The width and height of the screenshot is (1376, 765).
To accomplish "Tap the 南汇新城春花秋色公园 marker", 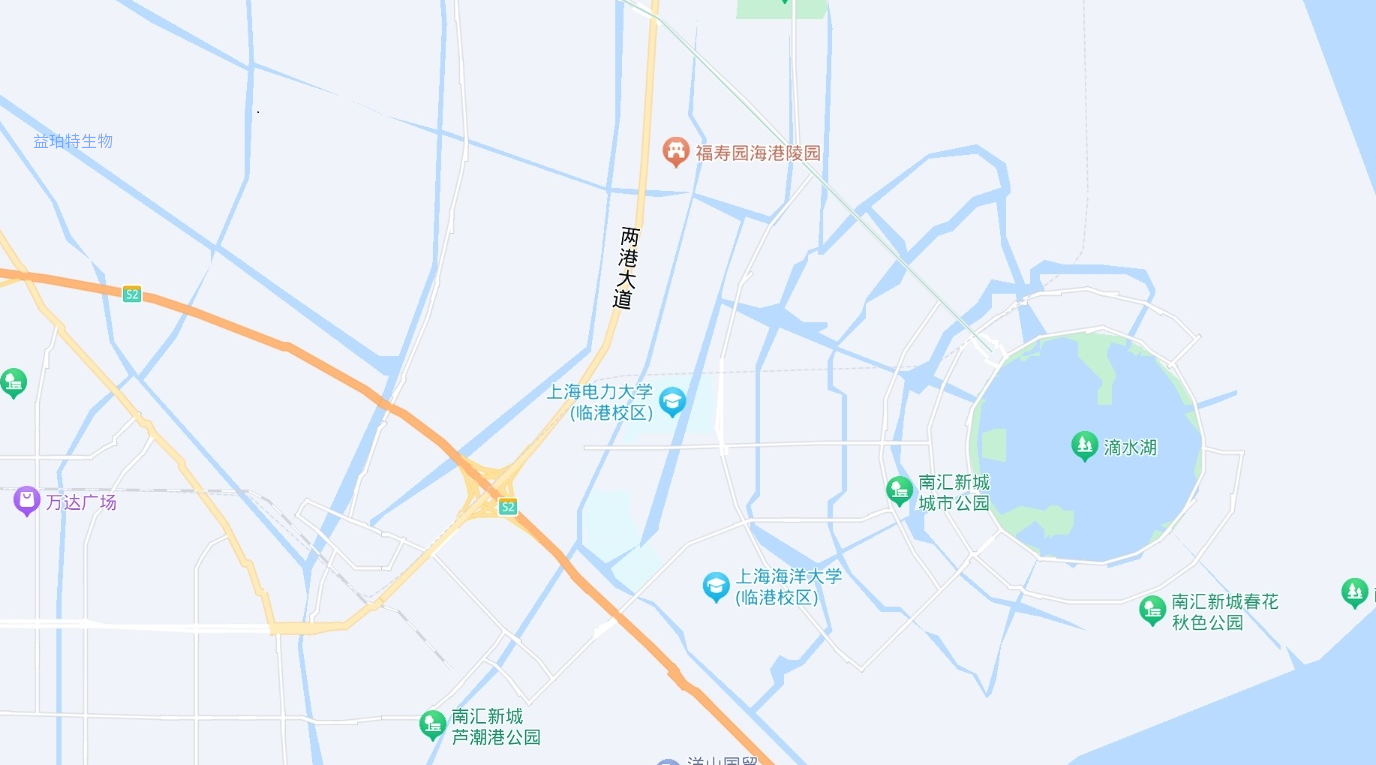I will [x=1152, y=610].
